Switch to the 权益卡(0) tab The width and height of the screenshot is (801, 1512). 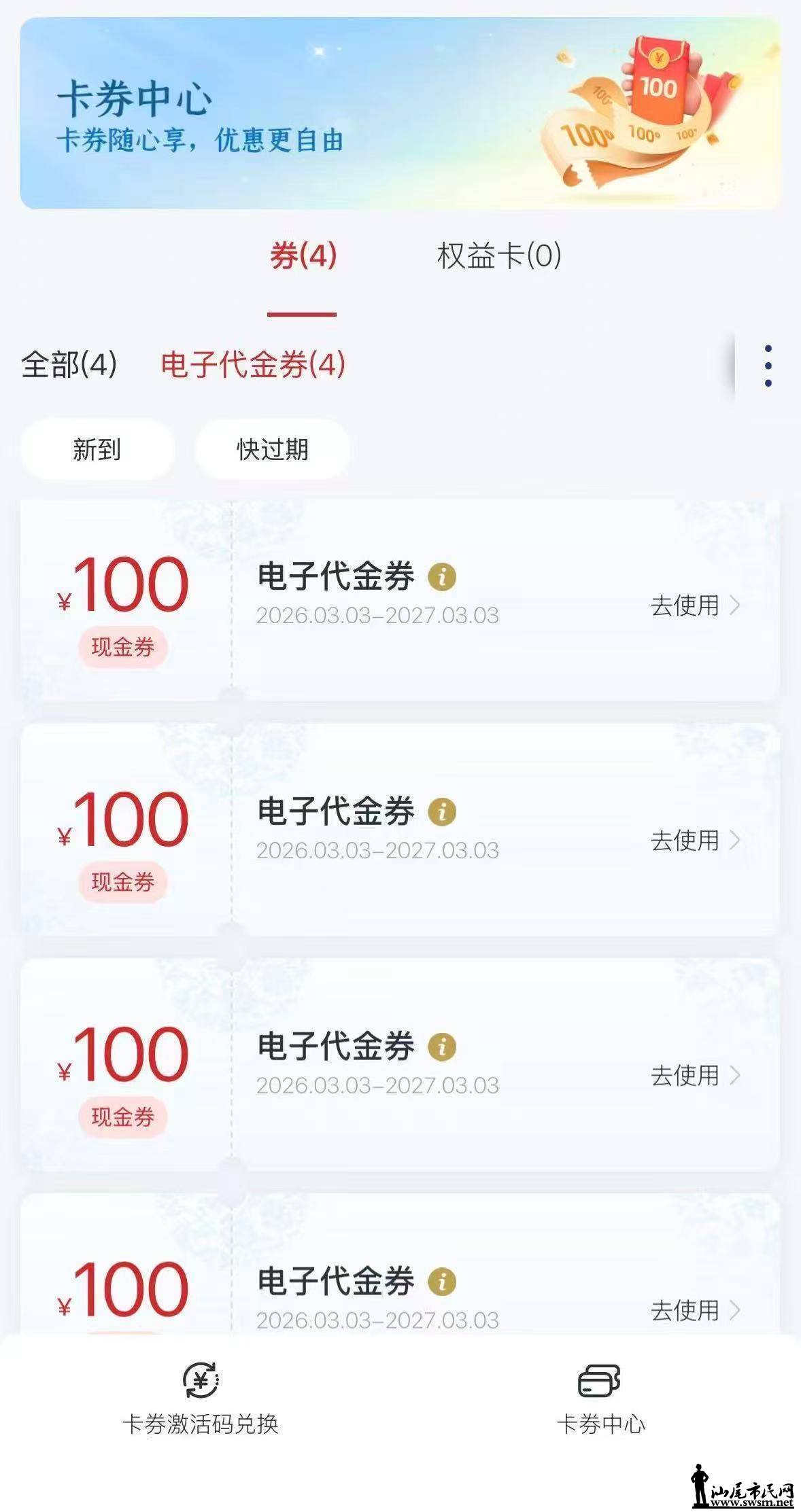[499, 257]
